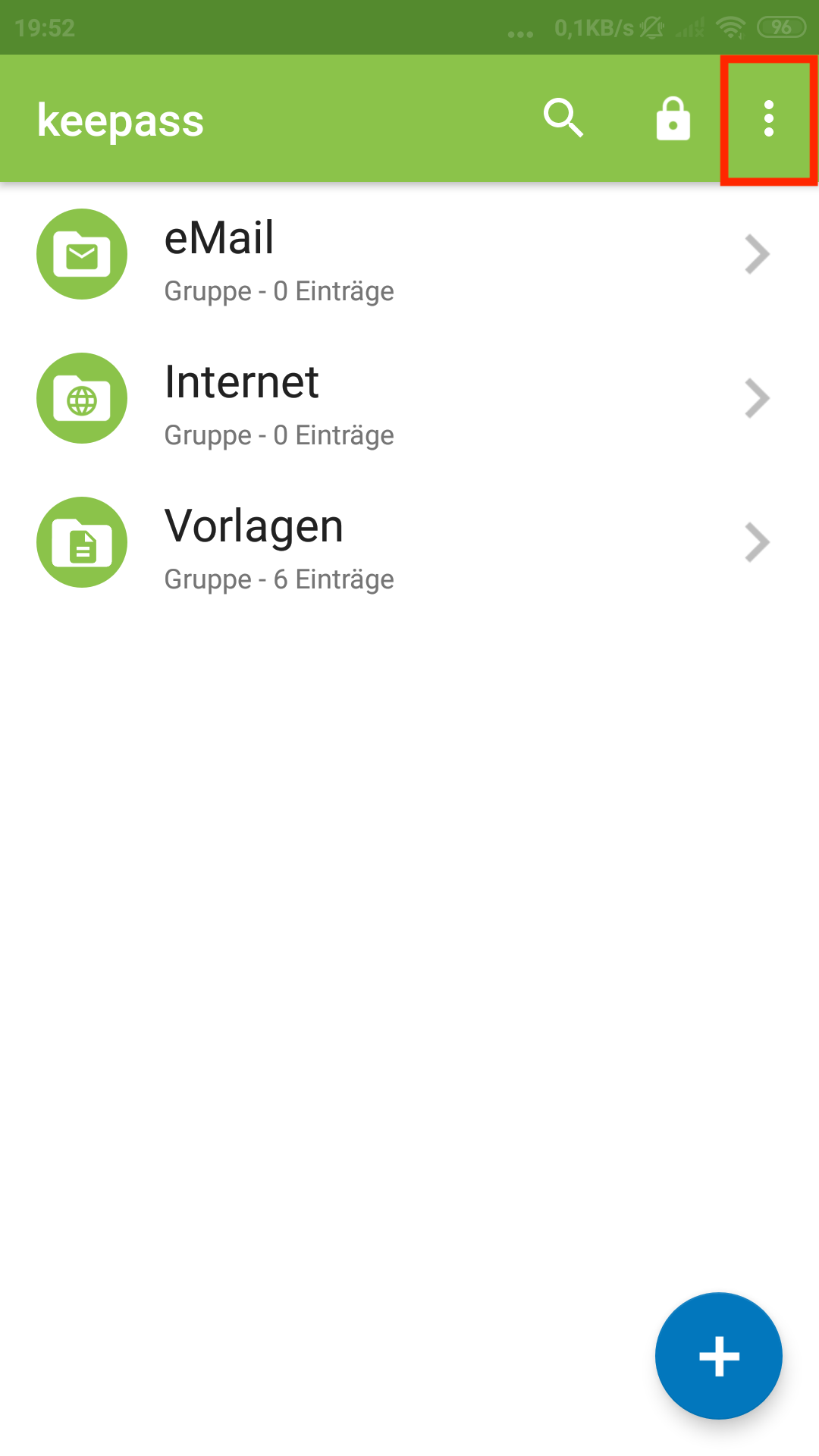Open the Internet group listing
The width and height of the screenshot is (819, 1456).
pos(303,398)
